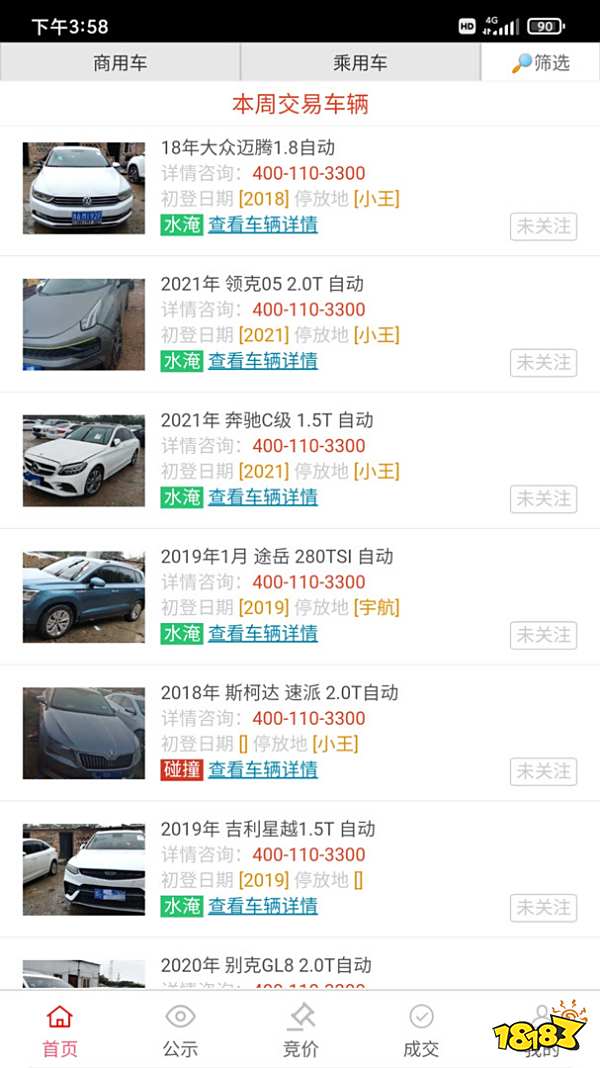
Task: Open the 成交 tab
Action: click(421, 1030)
